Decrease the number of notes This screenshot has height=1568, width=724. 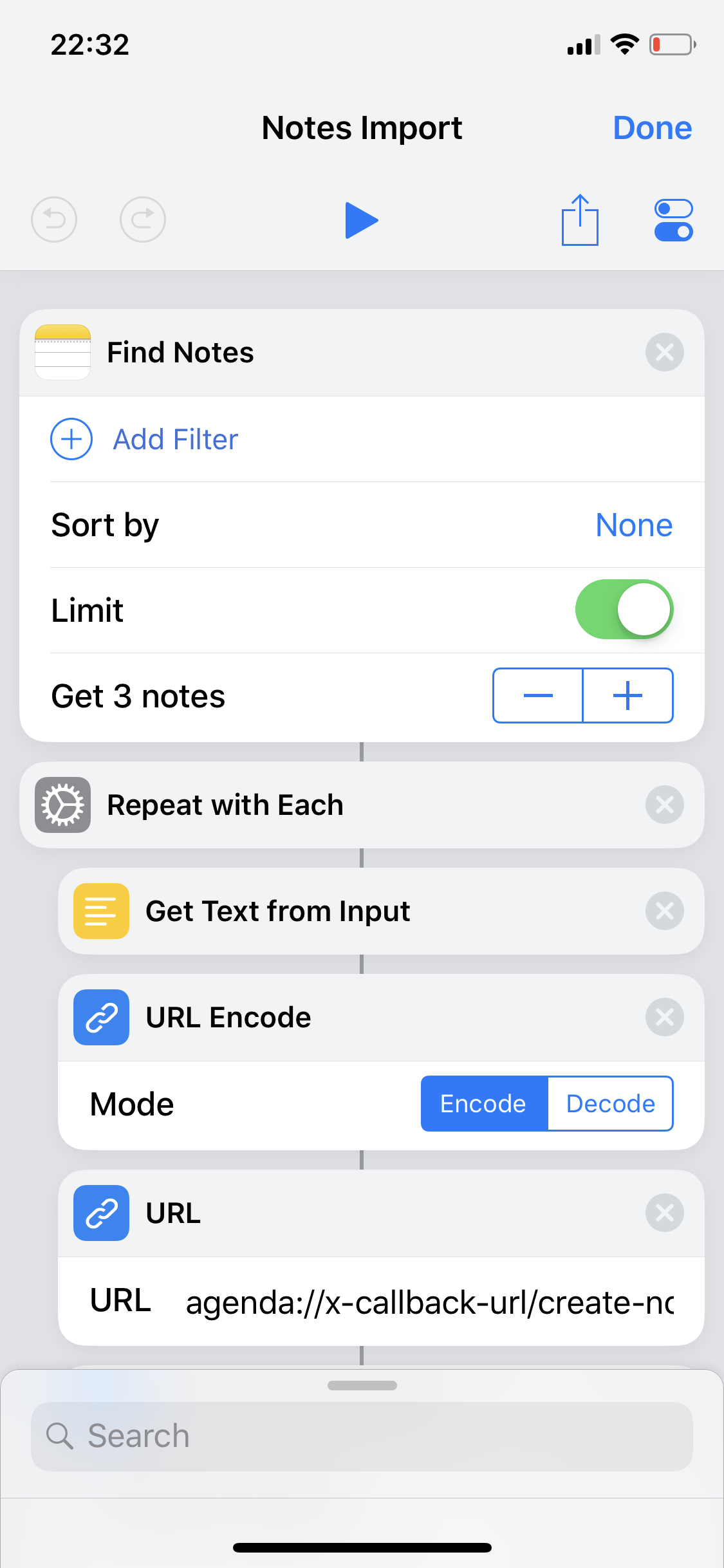point(538,696)
